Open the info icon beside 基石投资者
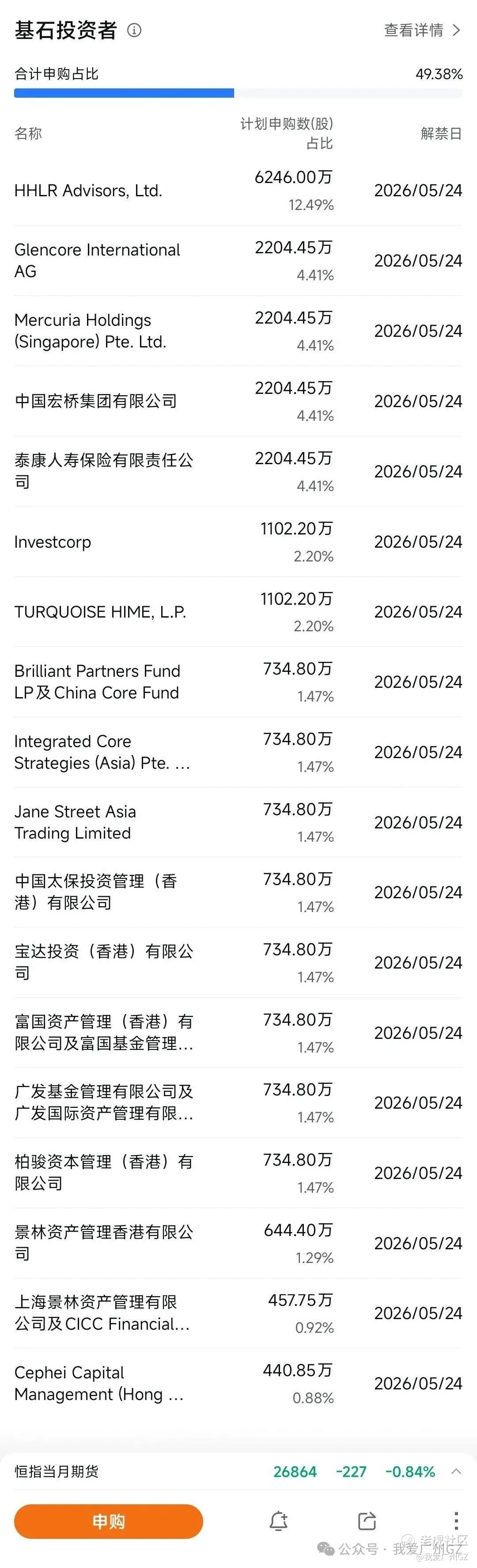The width and height of the screenshot is (477, 1568). (134, 30)
